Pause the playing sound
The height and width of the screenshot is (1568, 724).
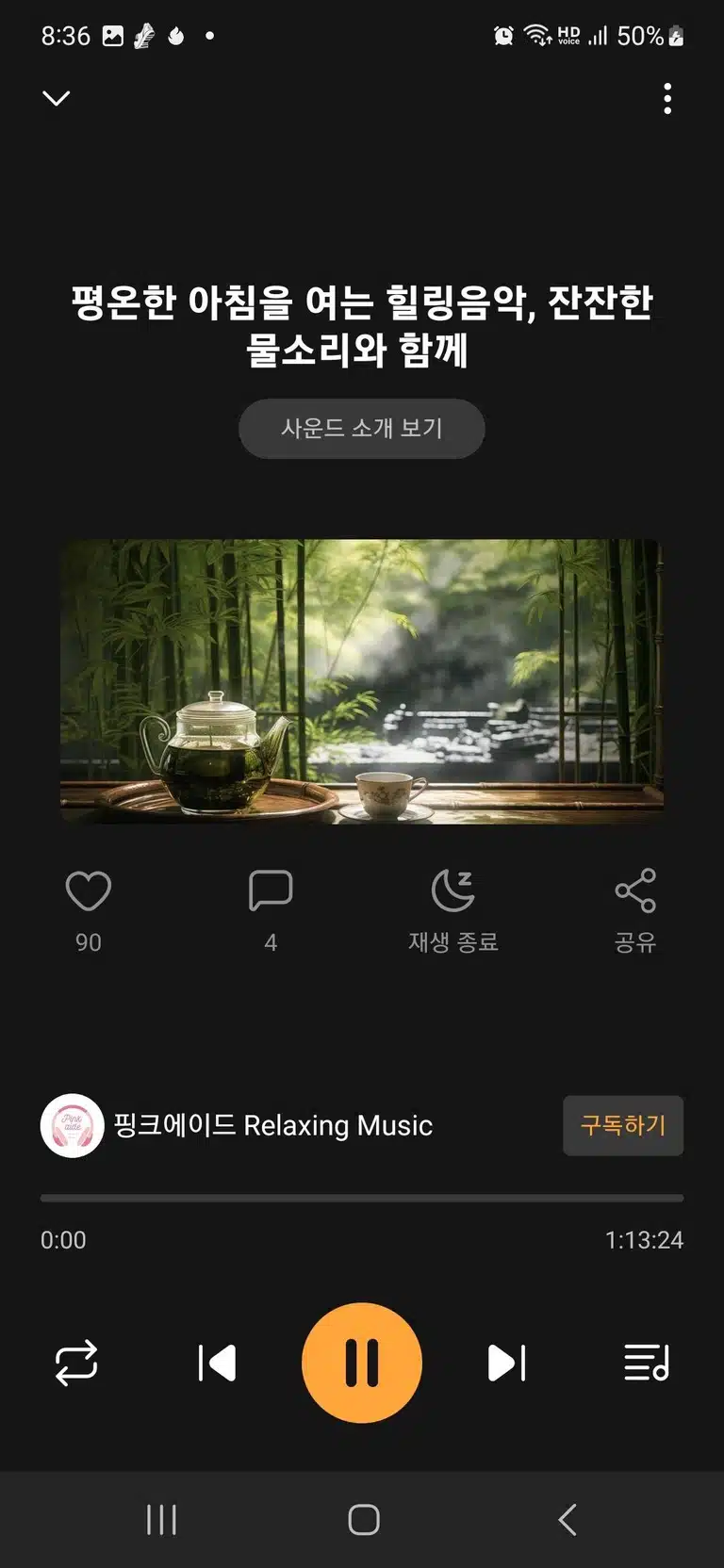point(362,1363)
